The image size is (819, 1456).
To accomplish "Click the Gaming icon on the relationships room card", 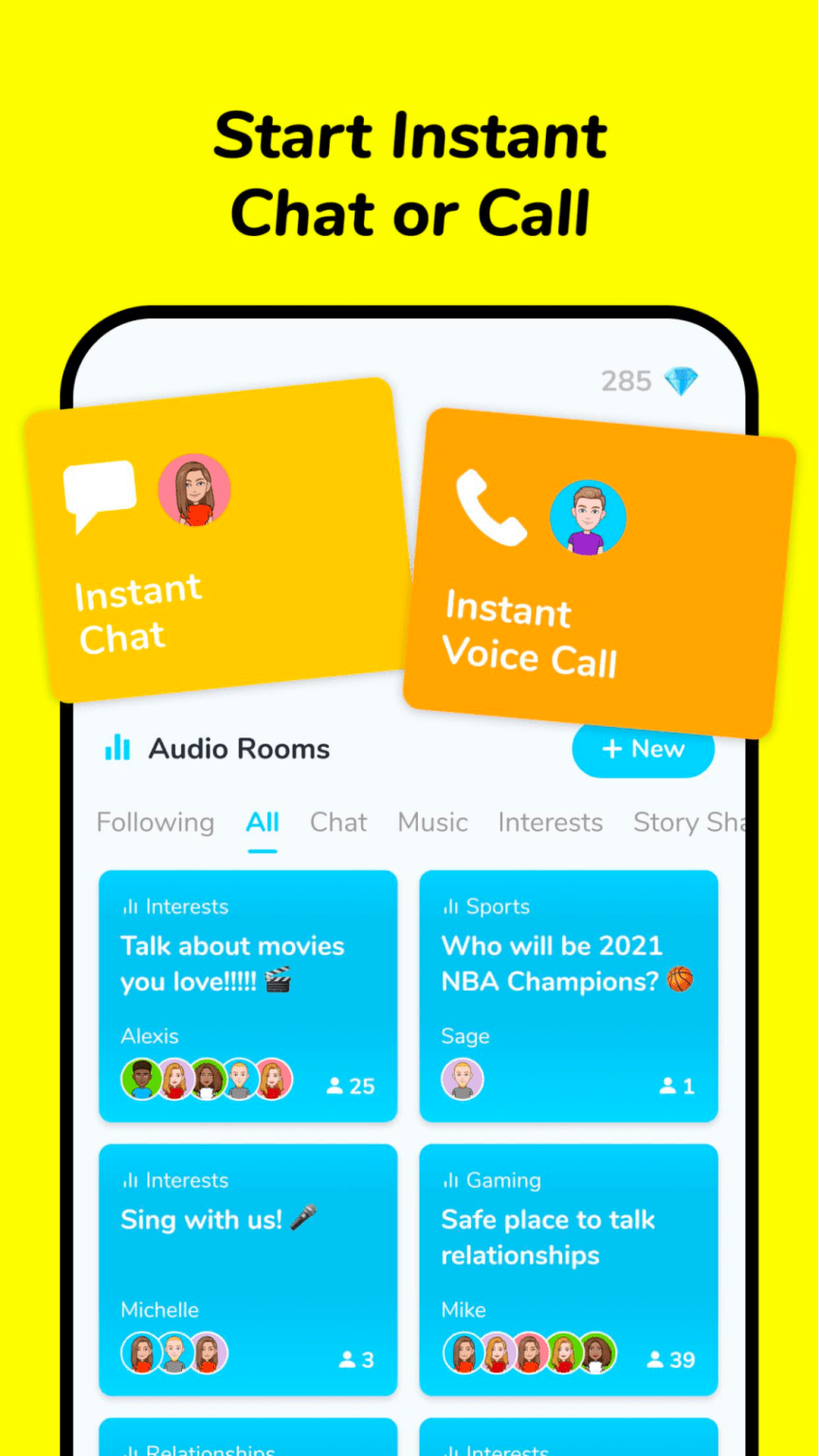I will (452, 1180).
